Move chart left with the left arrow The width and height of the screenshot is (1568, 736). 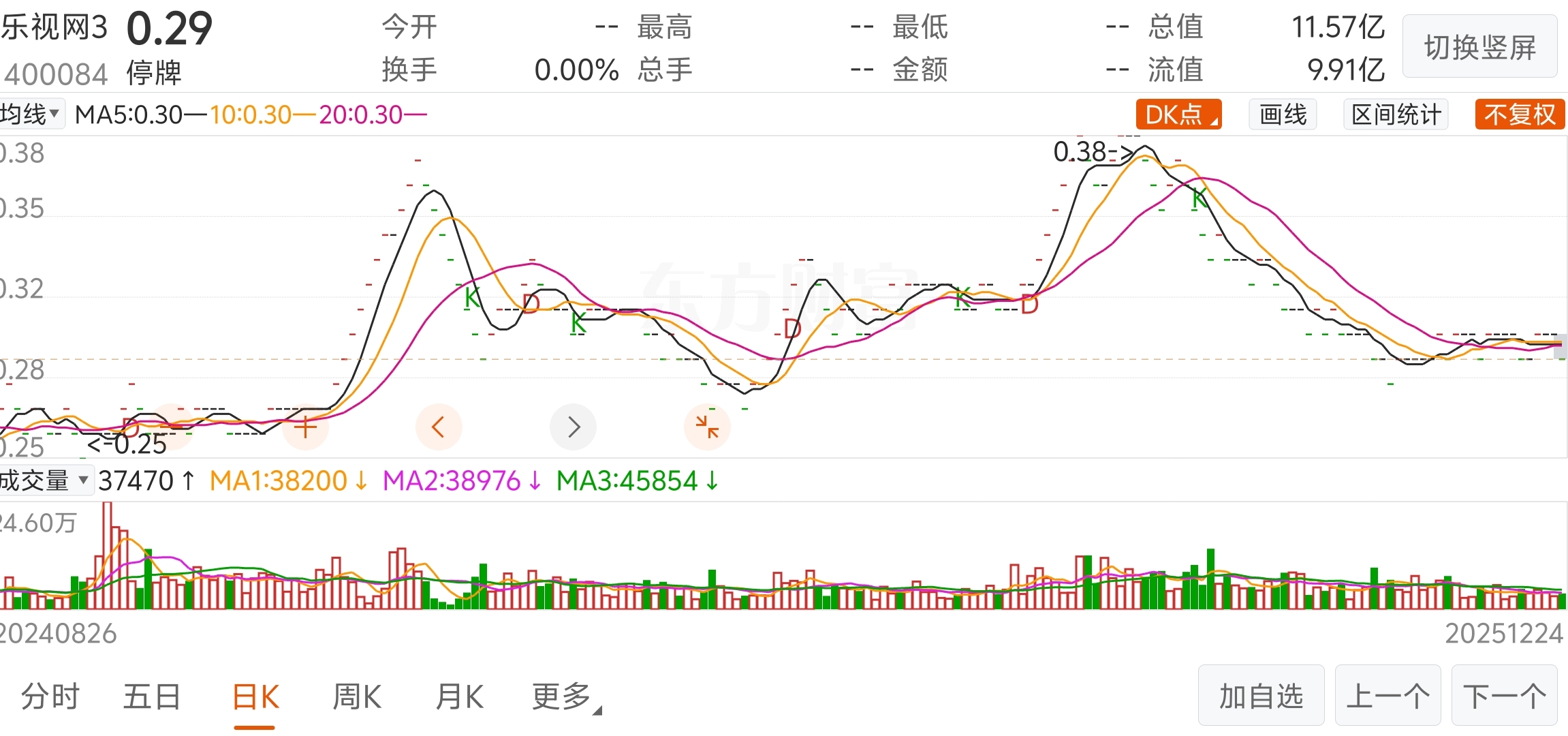439,427
